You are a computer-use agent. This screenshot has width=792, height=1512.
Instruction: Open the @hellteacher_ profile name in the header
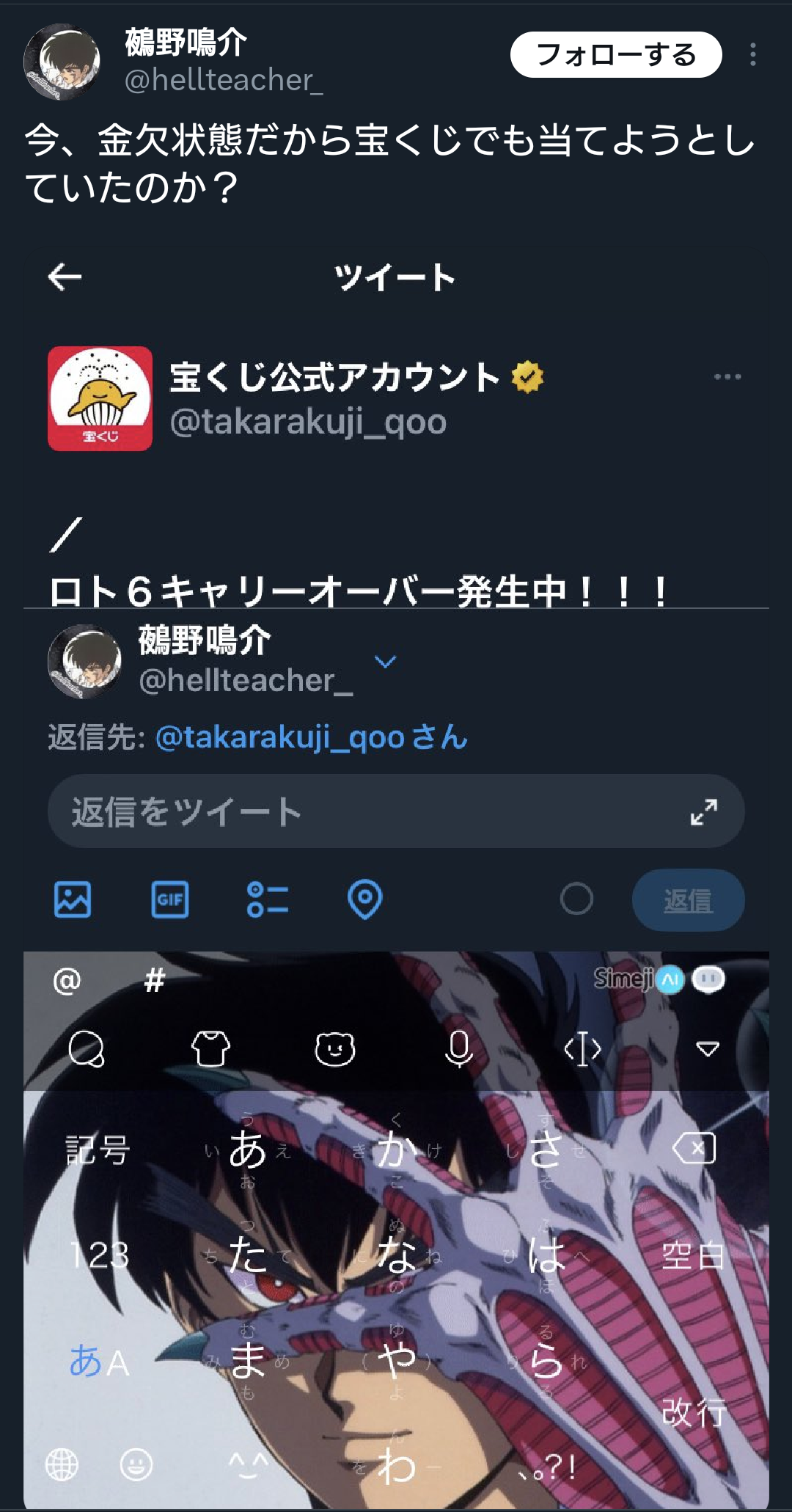(224, 80)
